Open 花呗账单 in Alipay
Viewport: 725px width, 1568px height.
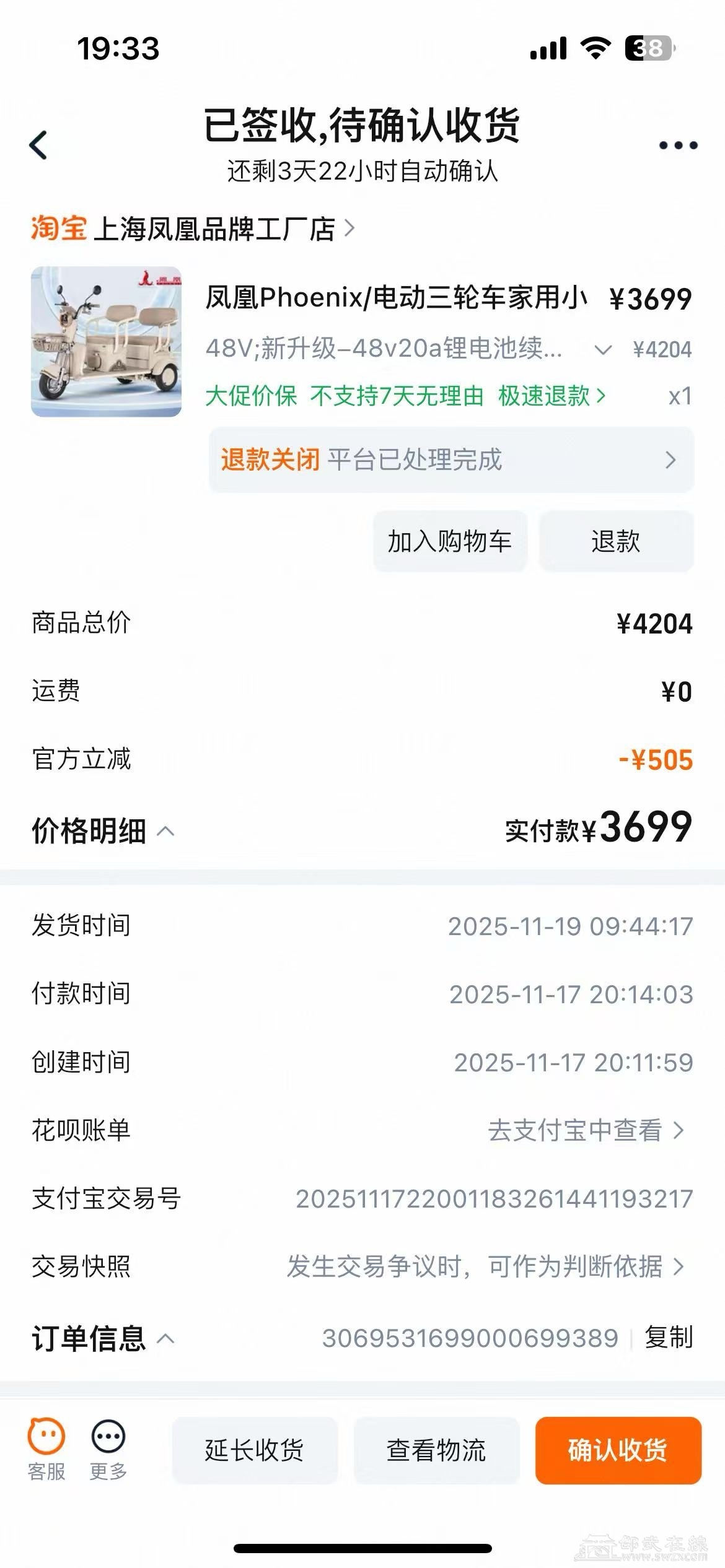coord(586,1130)
